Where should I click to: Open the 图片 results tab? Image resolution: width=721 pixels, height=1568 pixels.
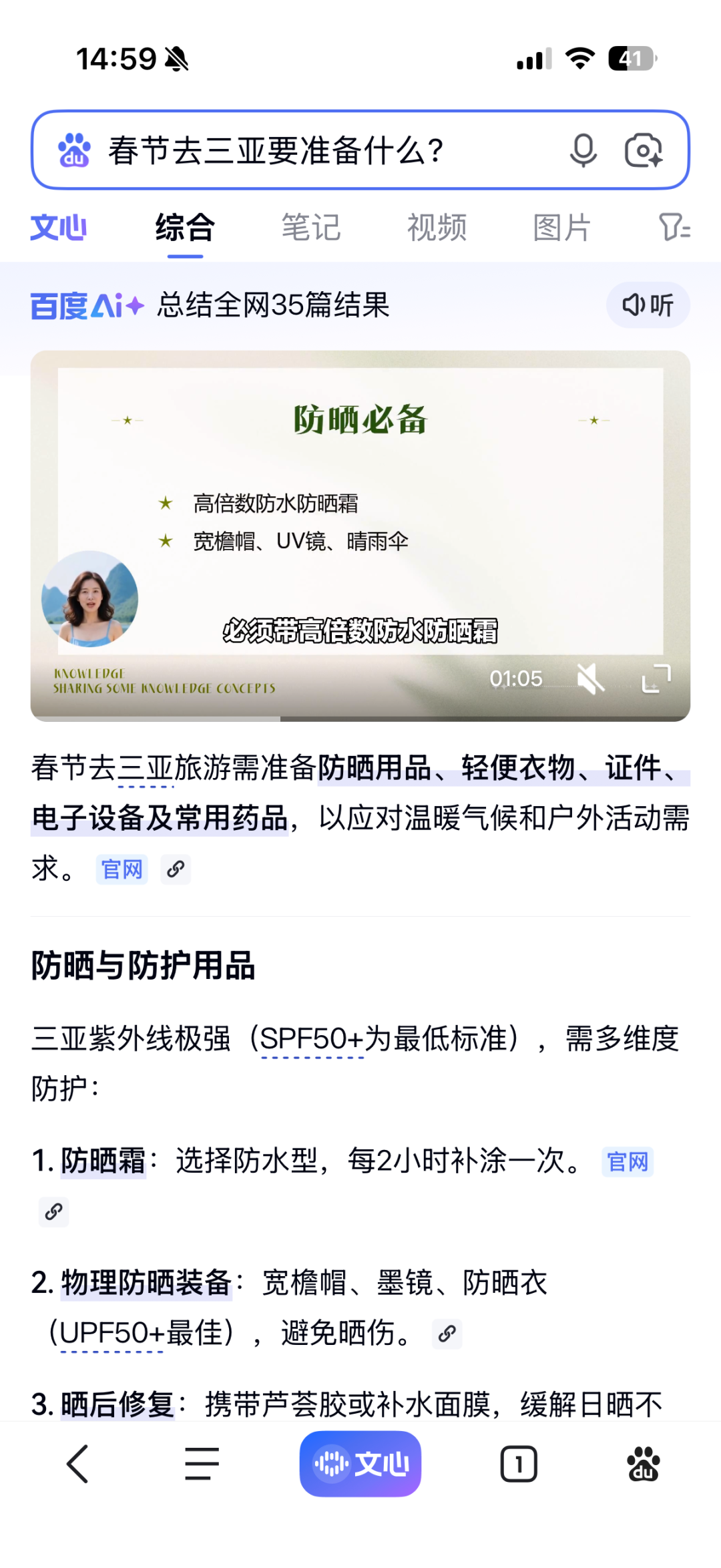(x=562, y=228)
